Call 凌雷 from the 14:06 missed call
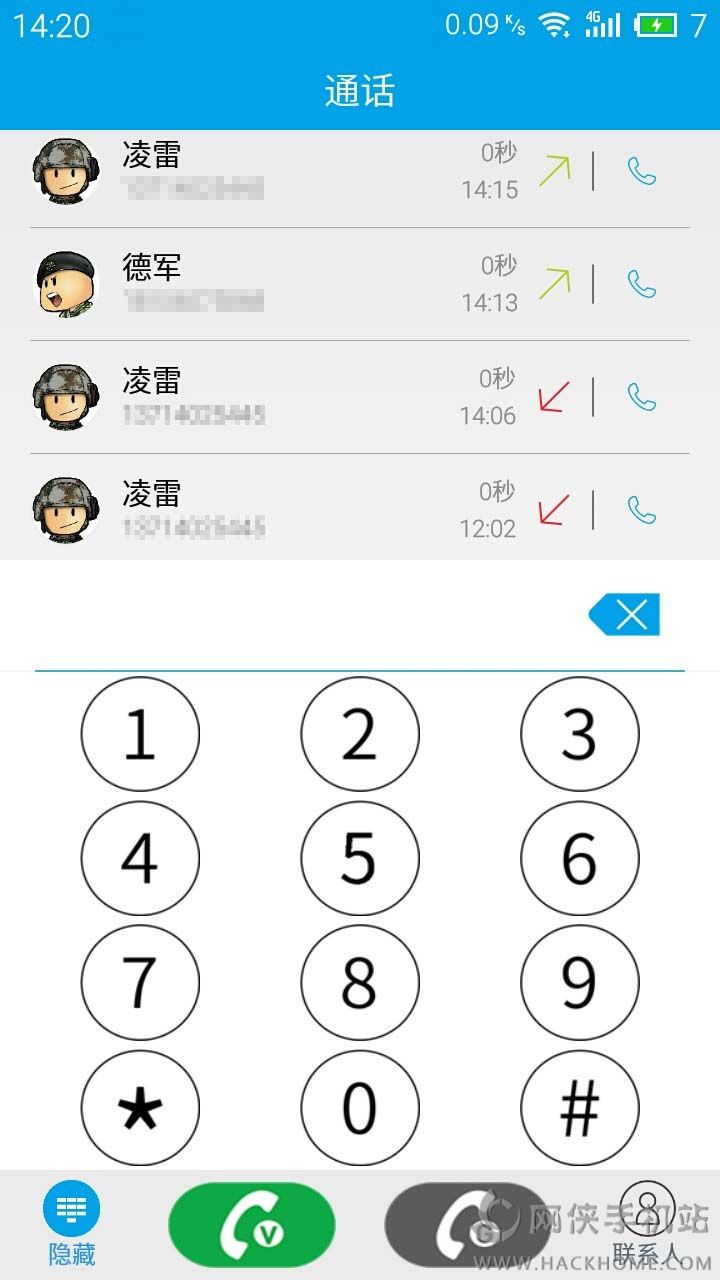 click(x=642, y=397)
